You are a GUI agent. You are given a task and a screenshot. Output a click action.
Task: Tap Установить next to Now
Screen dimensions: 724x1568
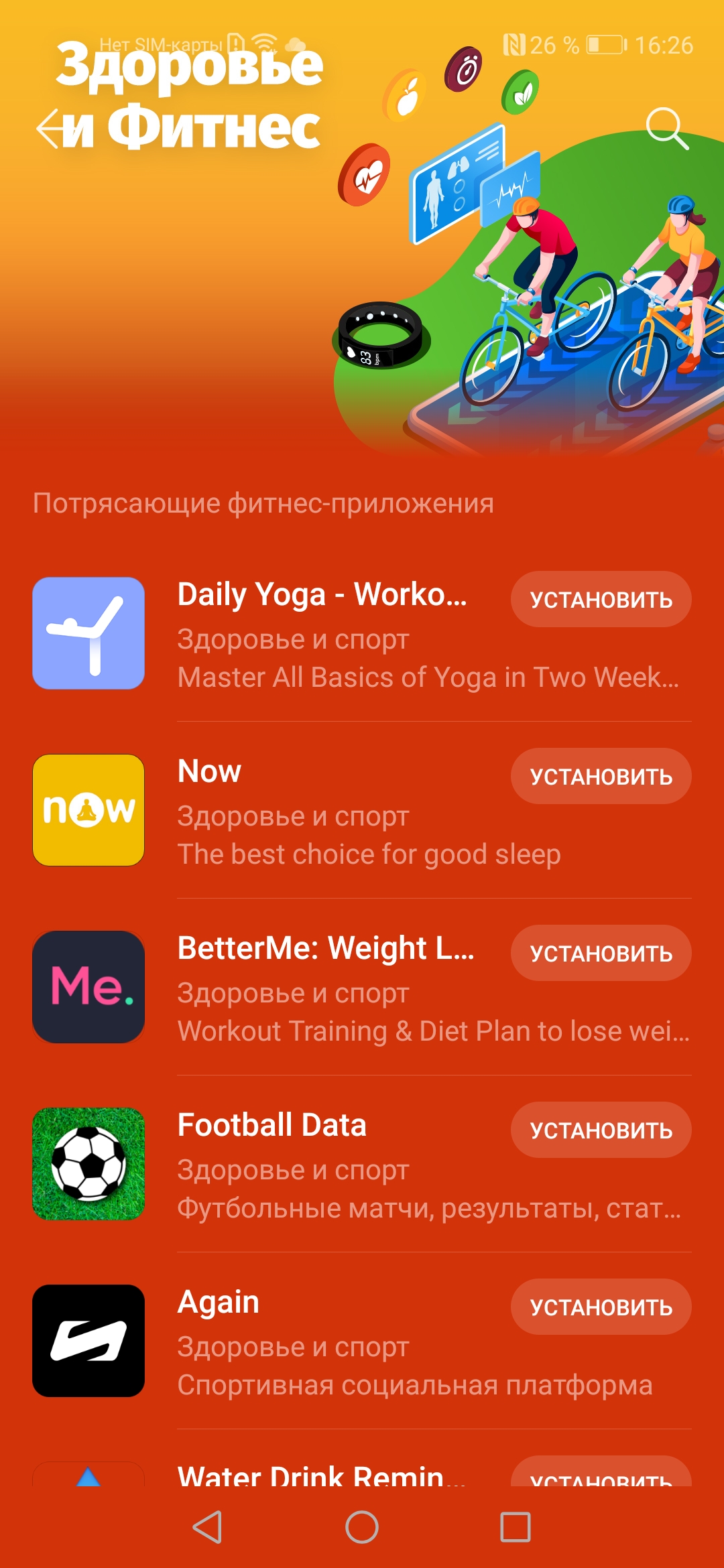coord(601,776)
